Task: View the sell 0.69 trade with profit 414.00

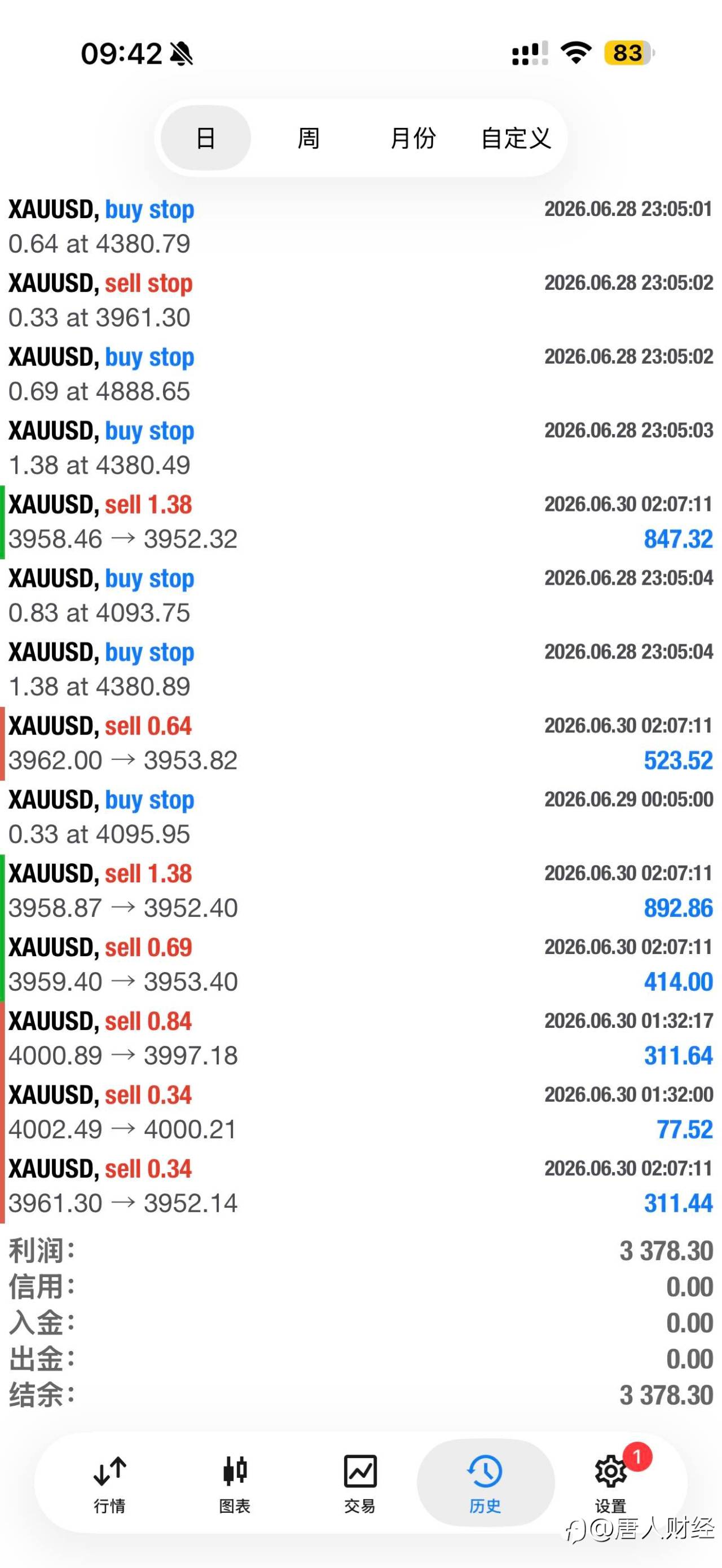Action: coord(361,965)
